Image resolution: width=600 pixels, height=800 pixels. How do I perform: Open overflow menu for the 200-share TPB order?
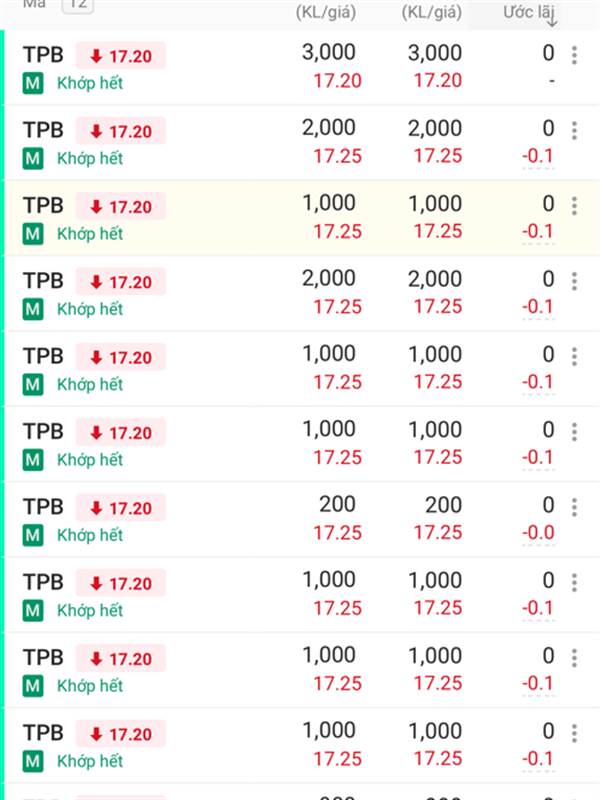pos(574,507)
